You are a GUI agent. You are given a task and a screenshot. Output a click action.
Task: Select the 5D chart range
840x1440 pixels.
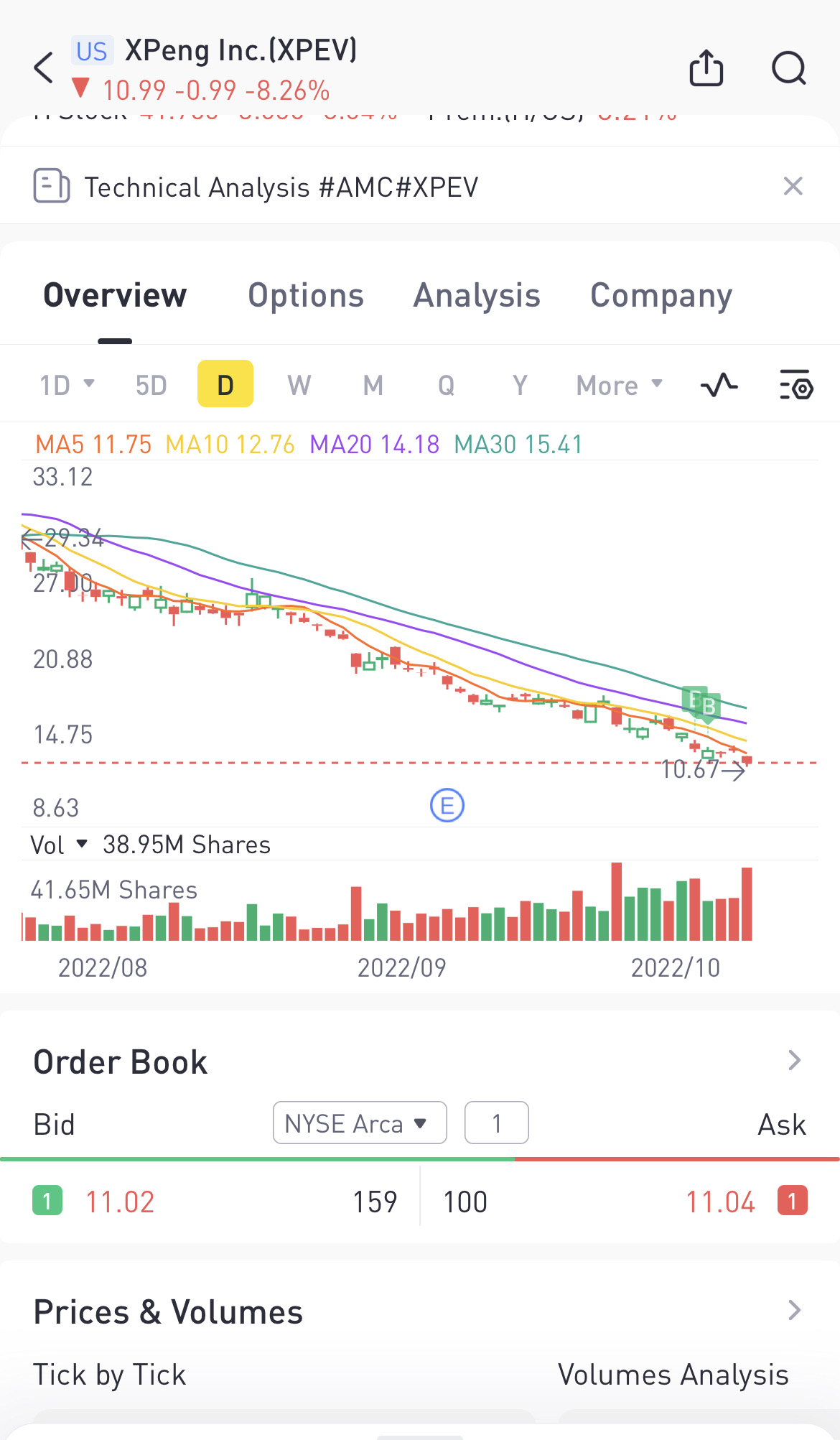[x=151, y=385]
